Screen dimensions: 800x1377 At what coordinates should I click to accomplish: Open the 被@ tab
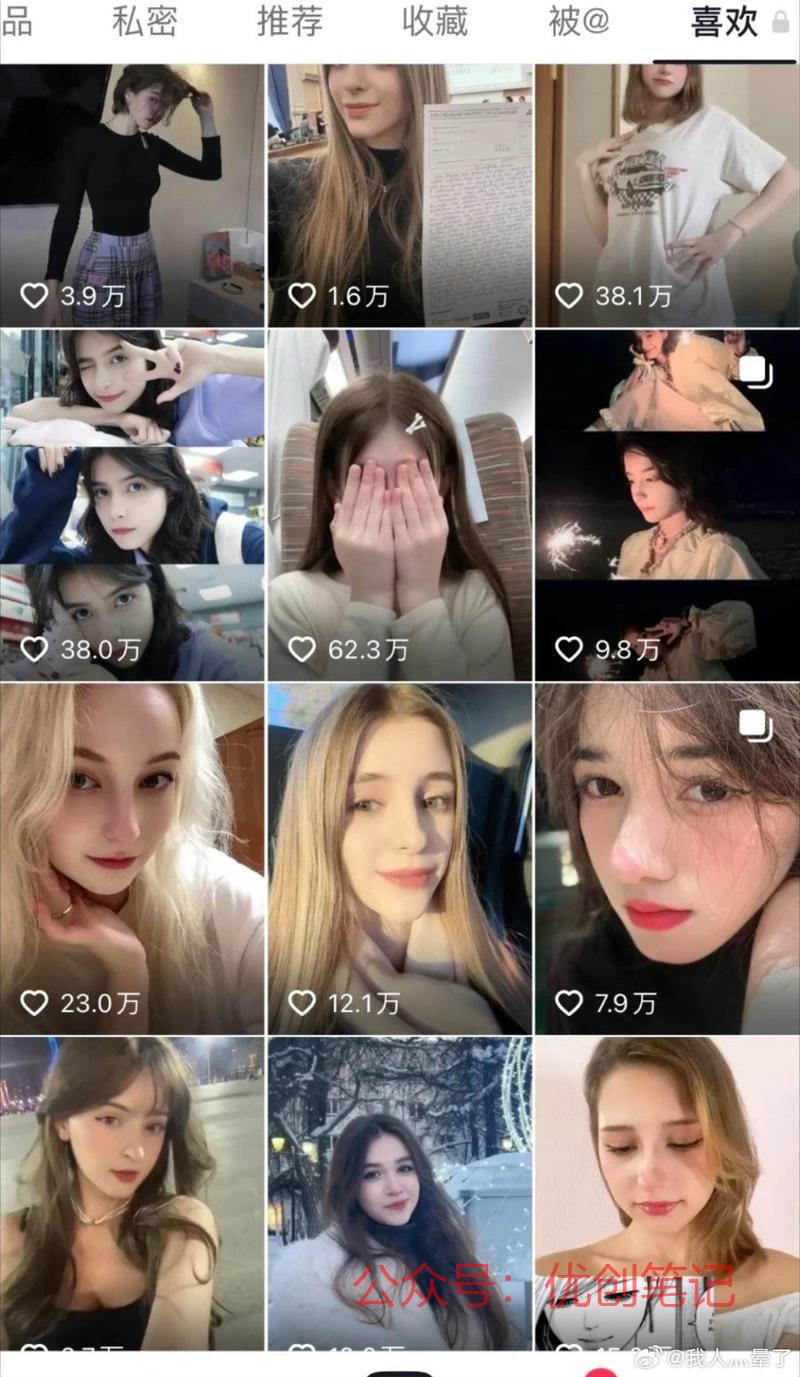[x=578, y=22]
